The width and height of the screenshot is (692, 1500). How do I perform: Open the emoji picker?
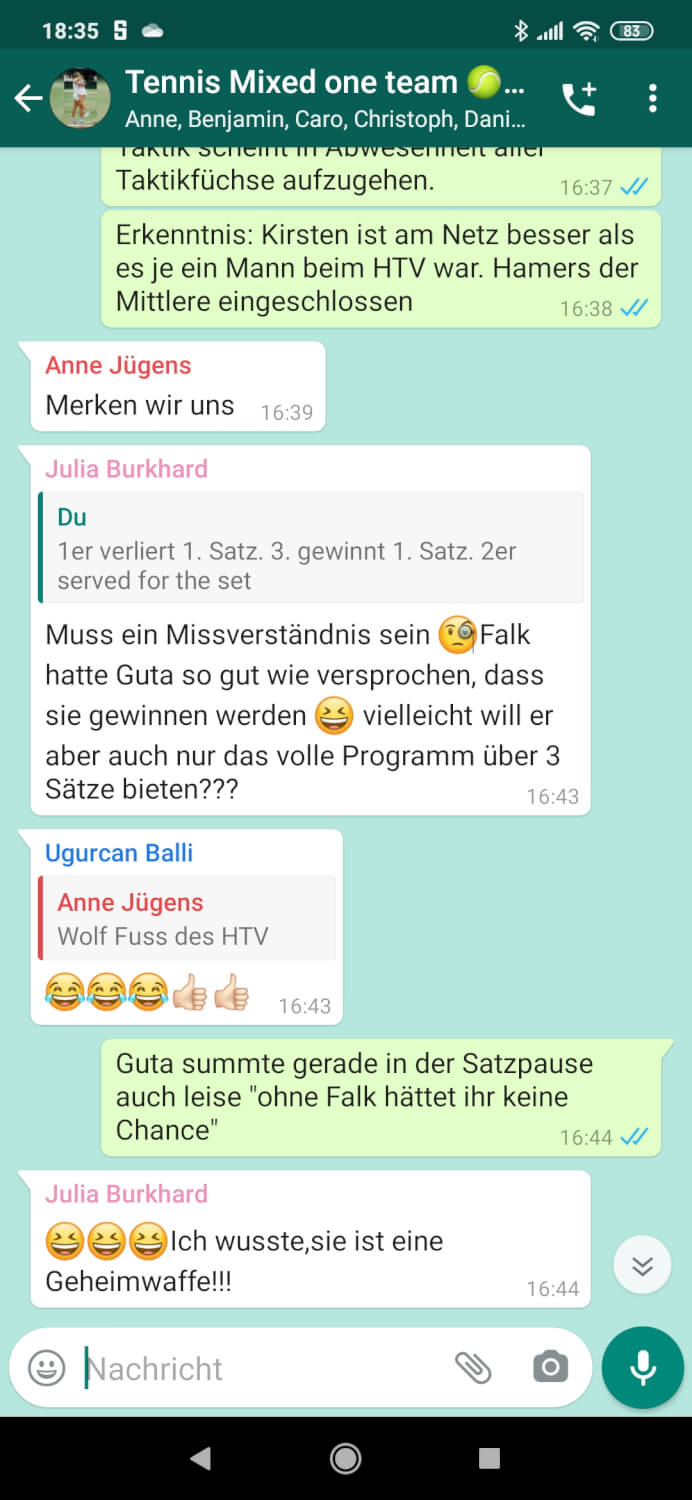coord(46,1367)
